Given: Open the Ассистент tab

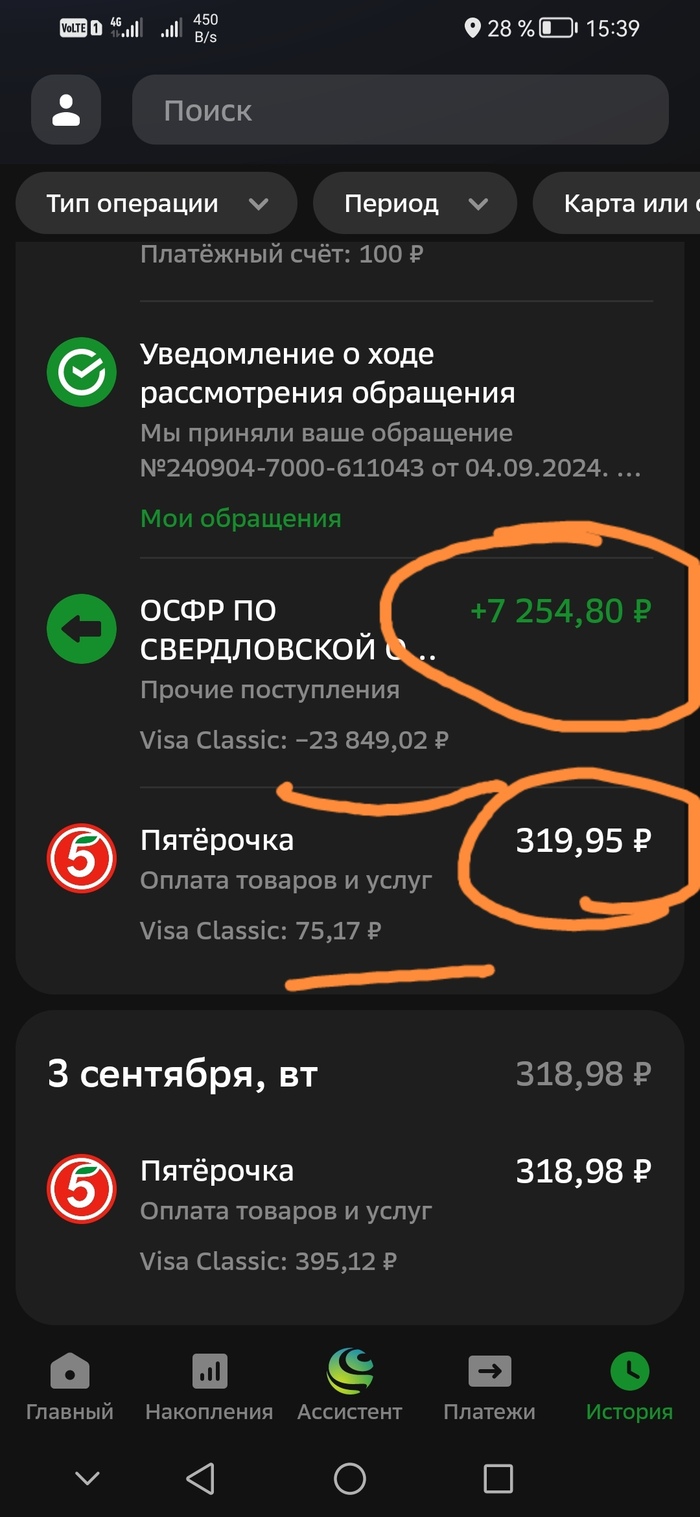Looking at the screenshot, I should coord(349,1386).
